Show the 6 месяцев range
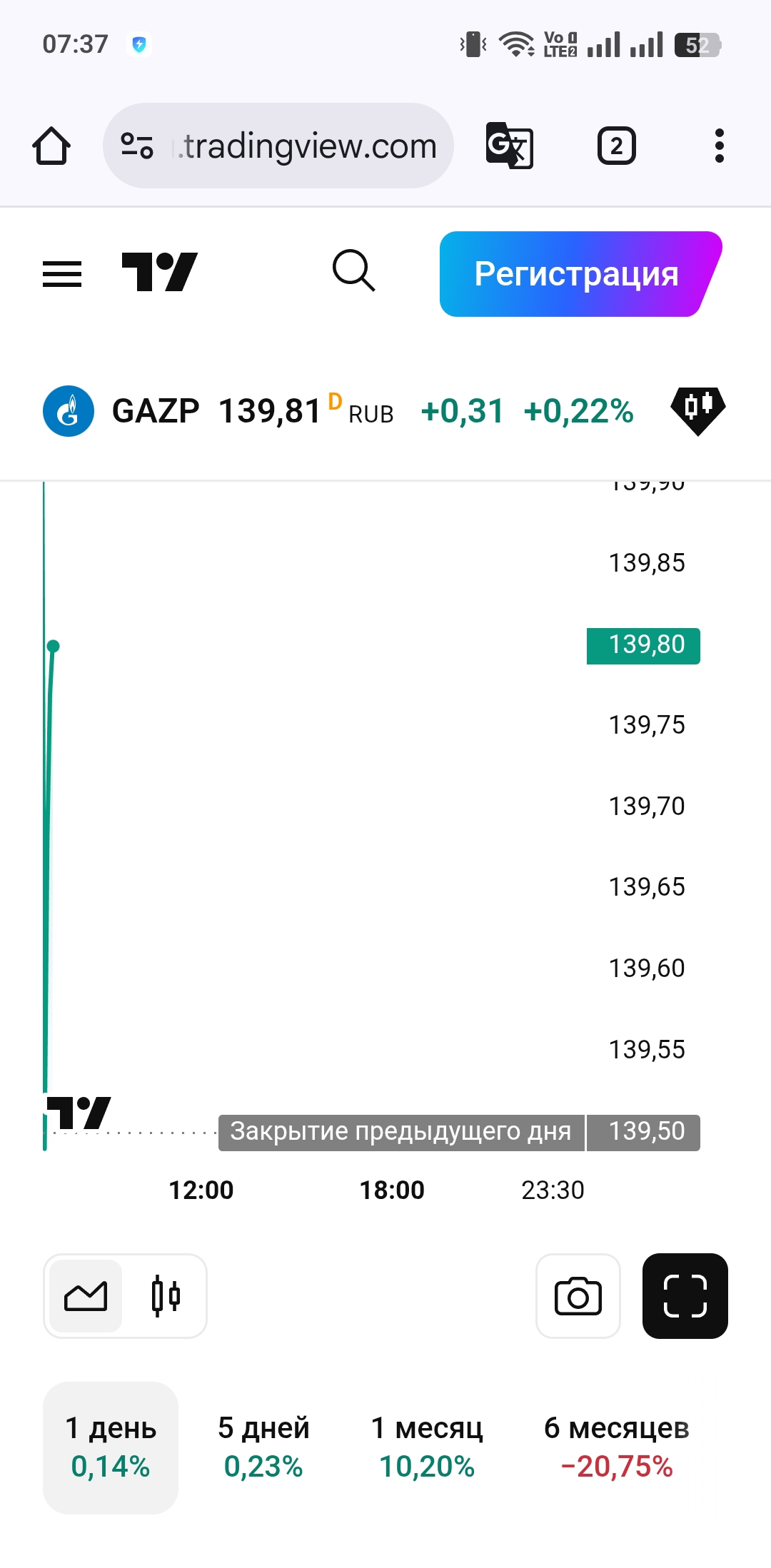Screen dimensions: 771x1568 click(617, 1447)
